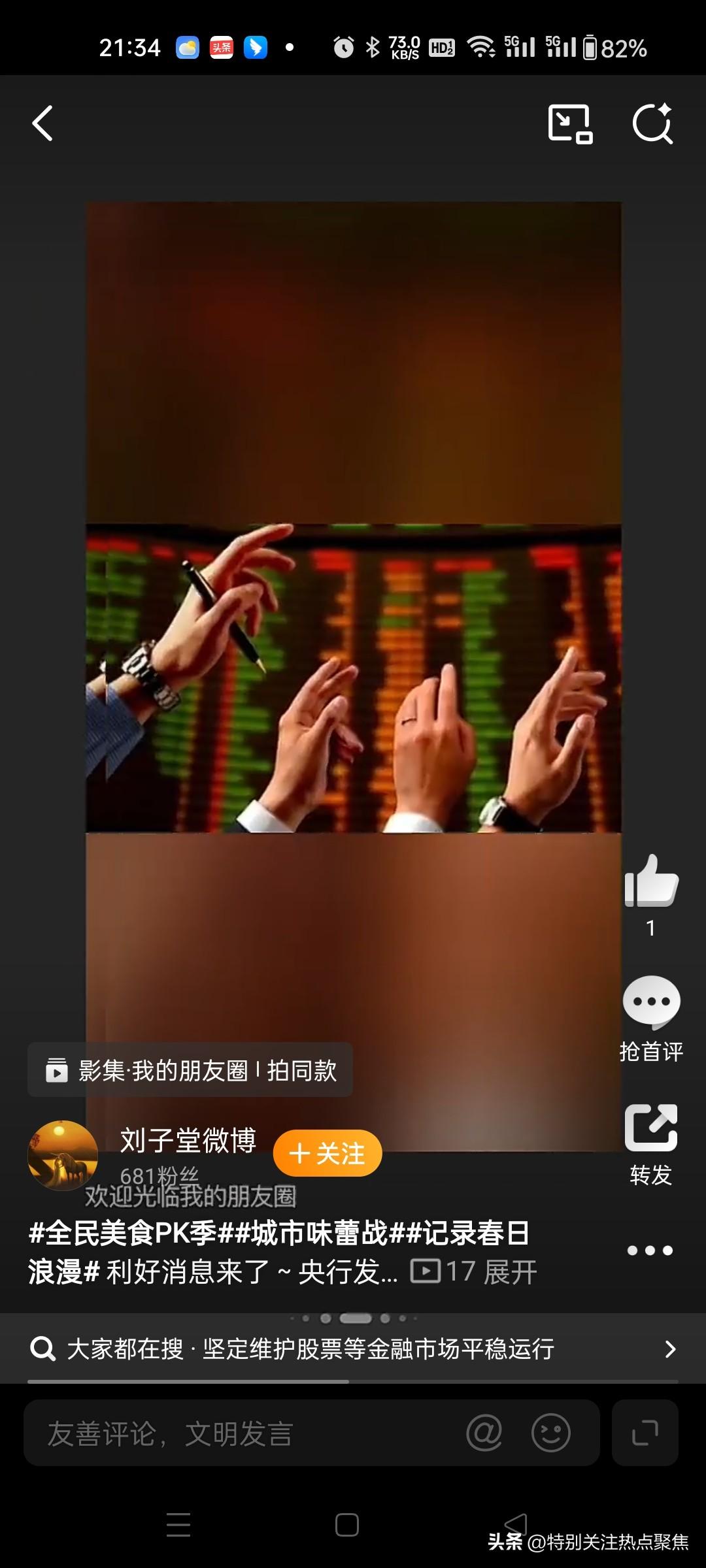Activate picture-in-picture mode icon
The image size is (706, 1568).
pos(568,124)
